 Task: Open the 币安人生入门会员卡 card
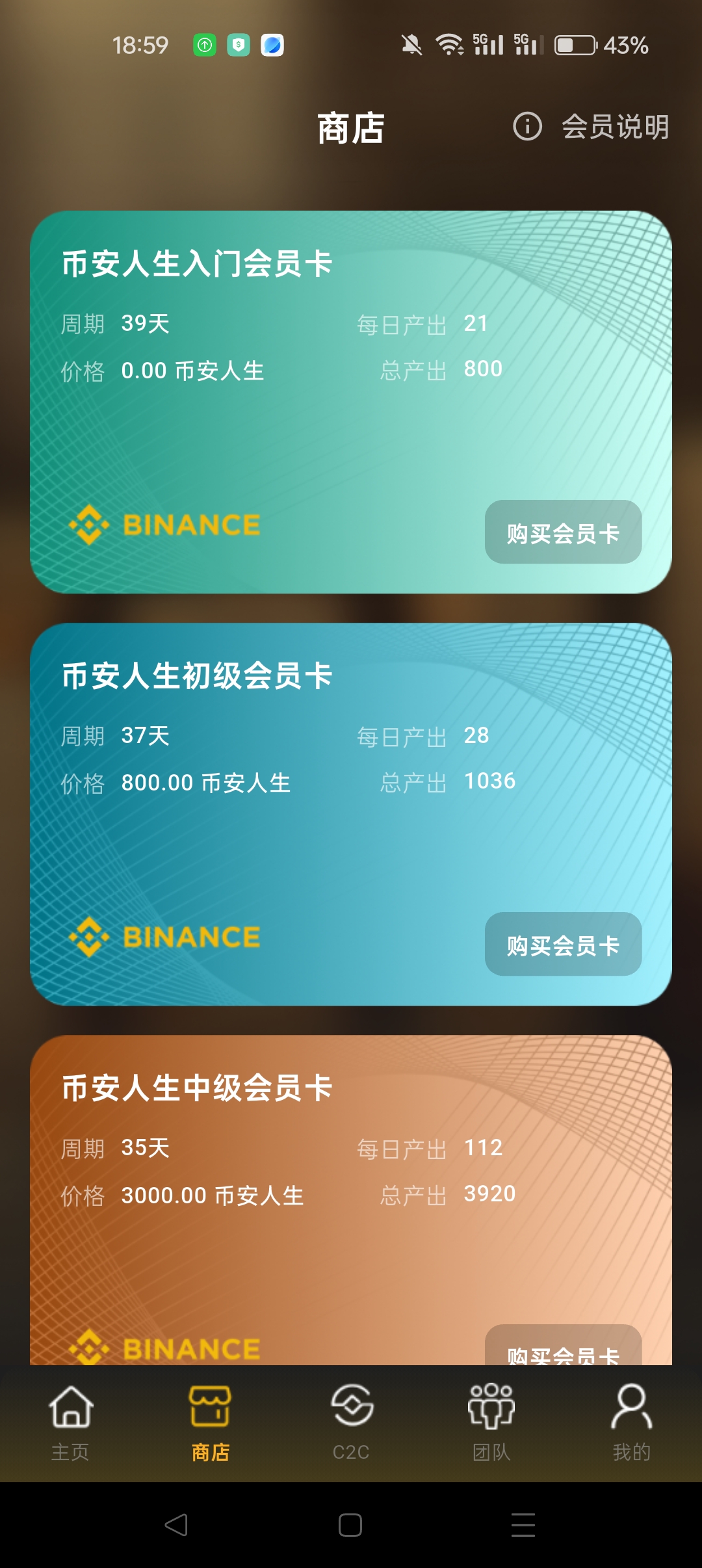click(x=260, y=423)
